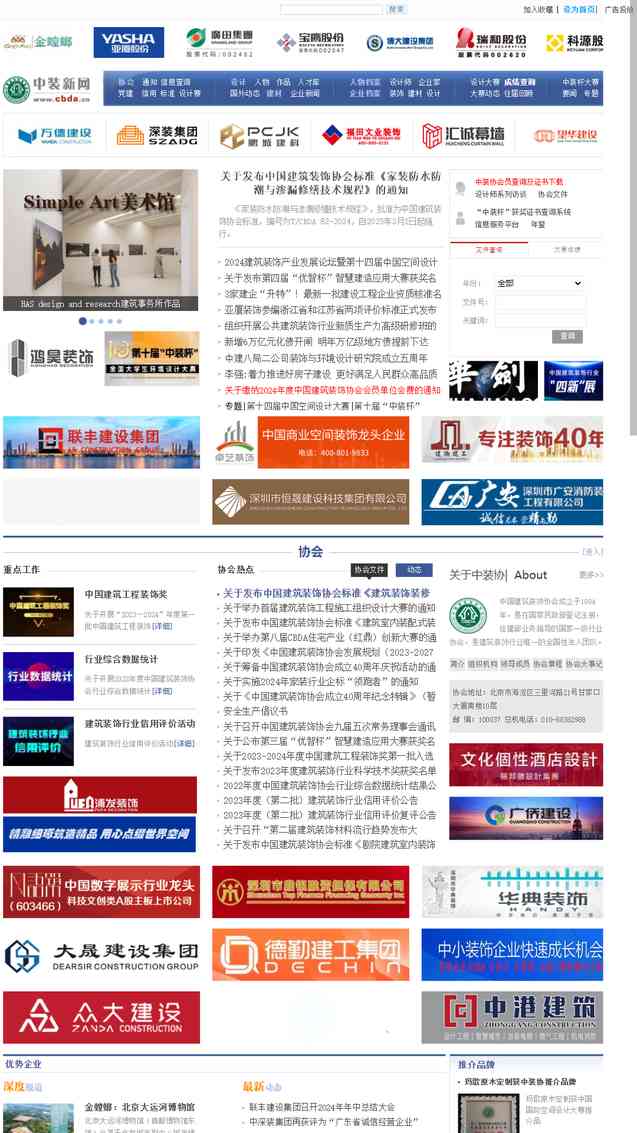This screenshot has height=1133, width=637.
Task: Open news item 2024建筑装饰产业发展论坛
Action: [331, 262]
